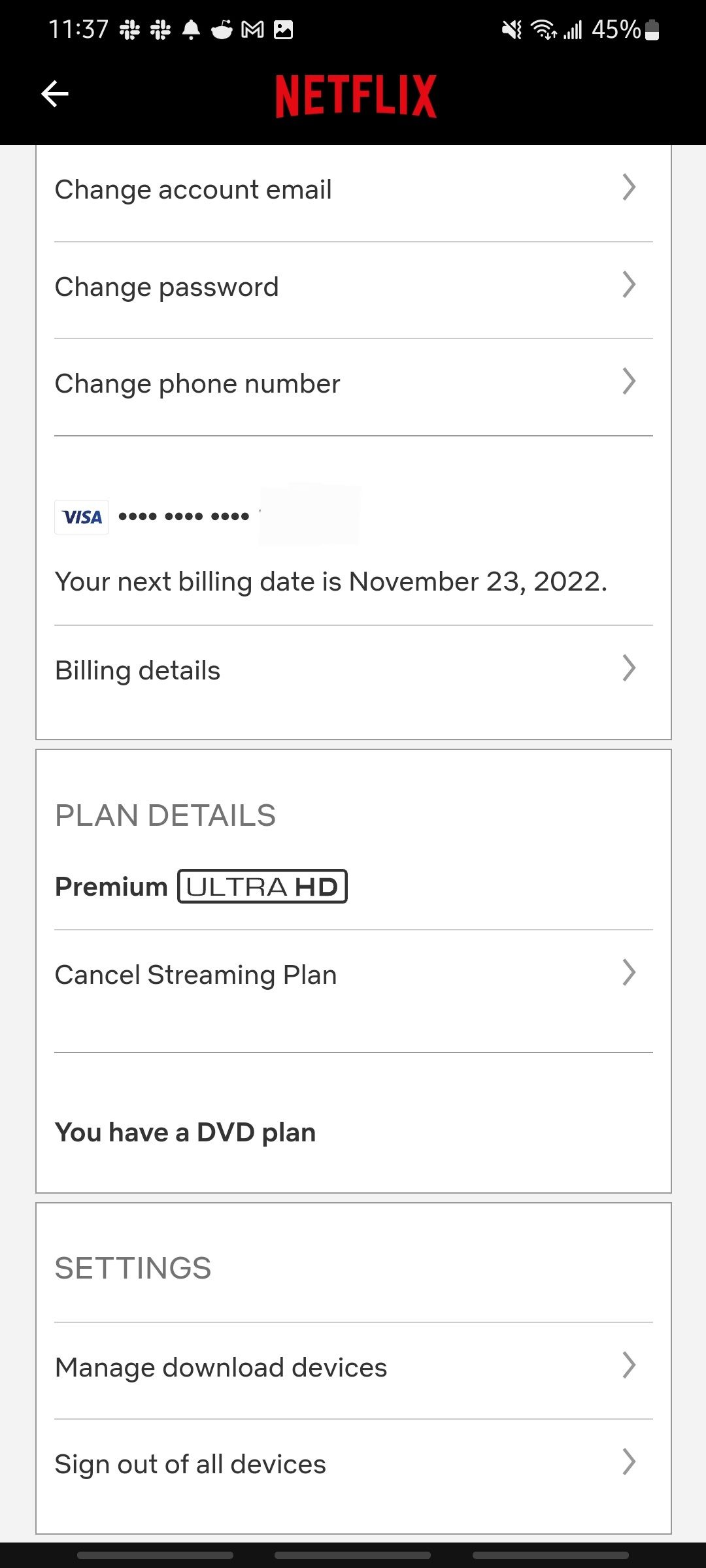Open Change password via its chevron

629,284
